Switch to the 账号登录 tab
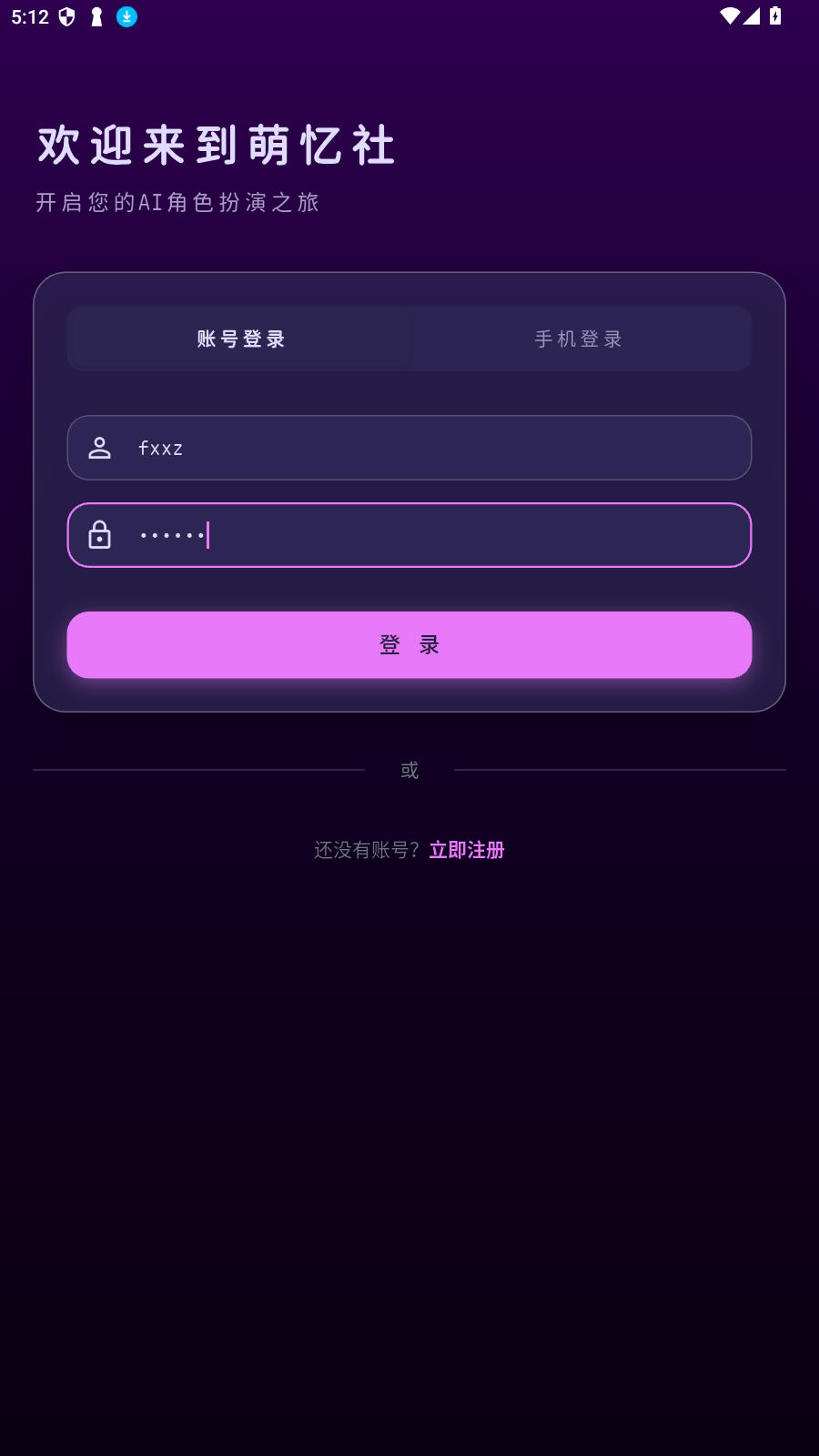 (240, 339)
